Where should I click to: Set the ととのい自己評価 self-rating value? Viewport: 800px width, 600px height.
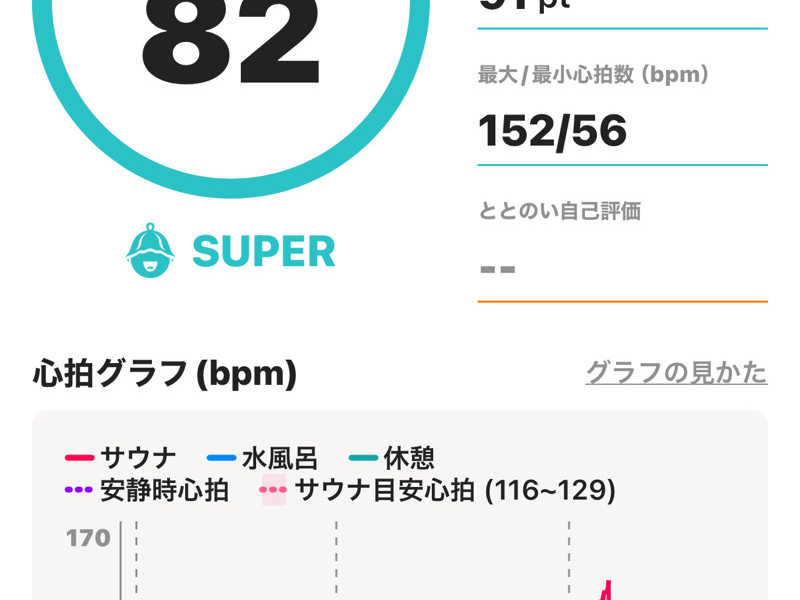coord(621,269)
